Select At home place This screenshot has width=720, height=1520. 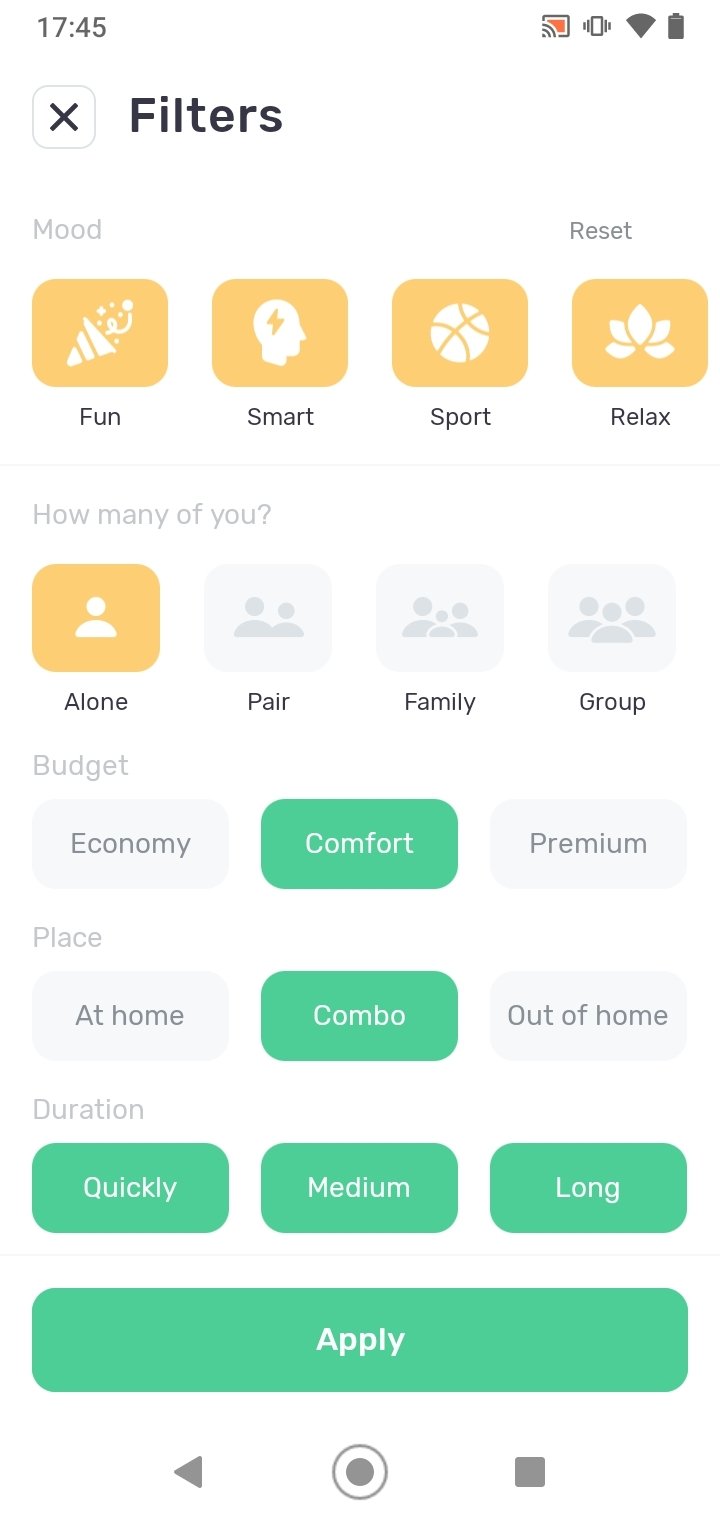click(130, 1016)
